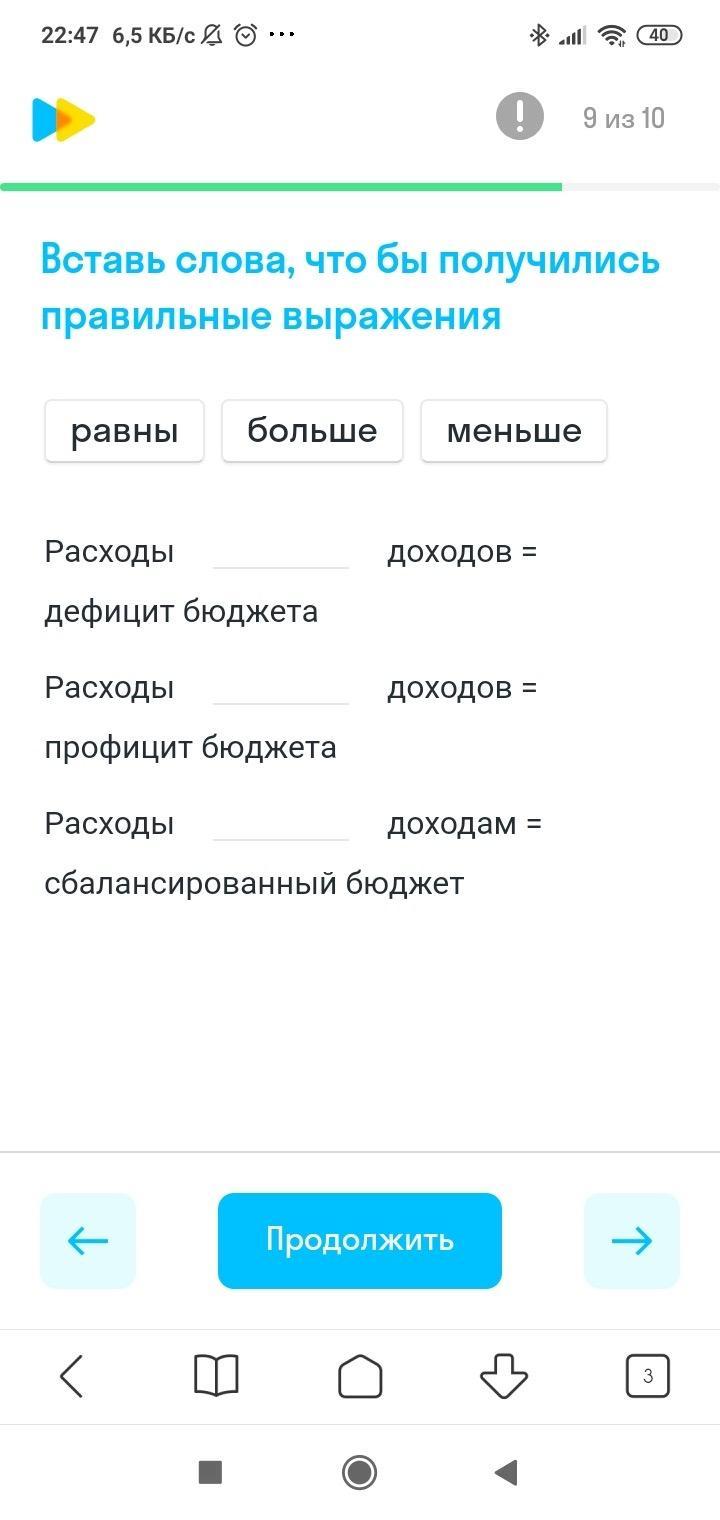The height and width of the screenshot is (1520, 720).
Task: Open browser downloads arrow icon
Action: tap(504, 1376)
